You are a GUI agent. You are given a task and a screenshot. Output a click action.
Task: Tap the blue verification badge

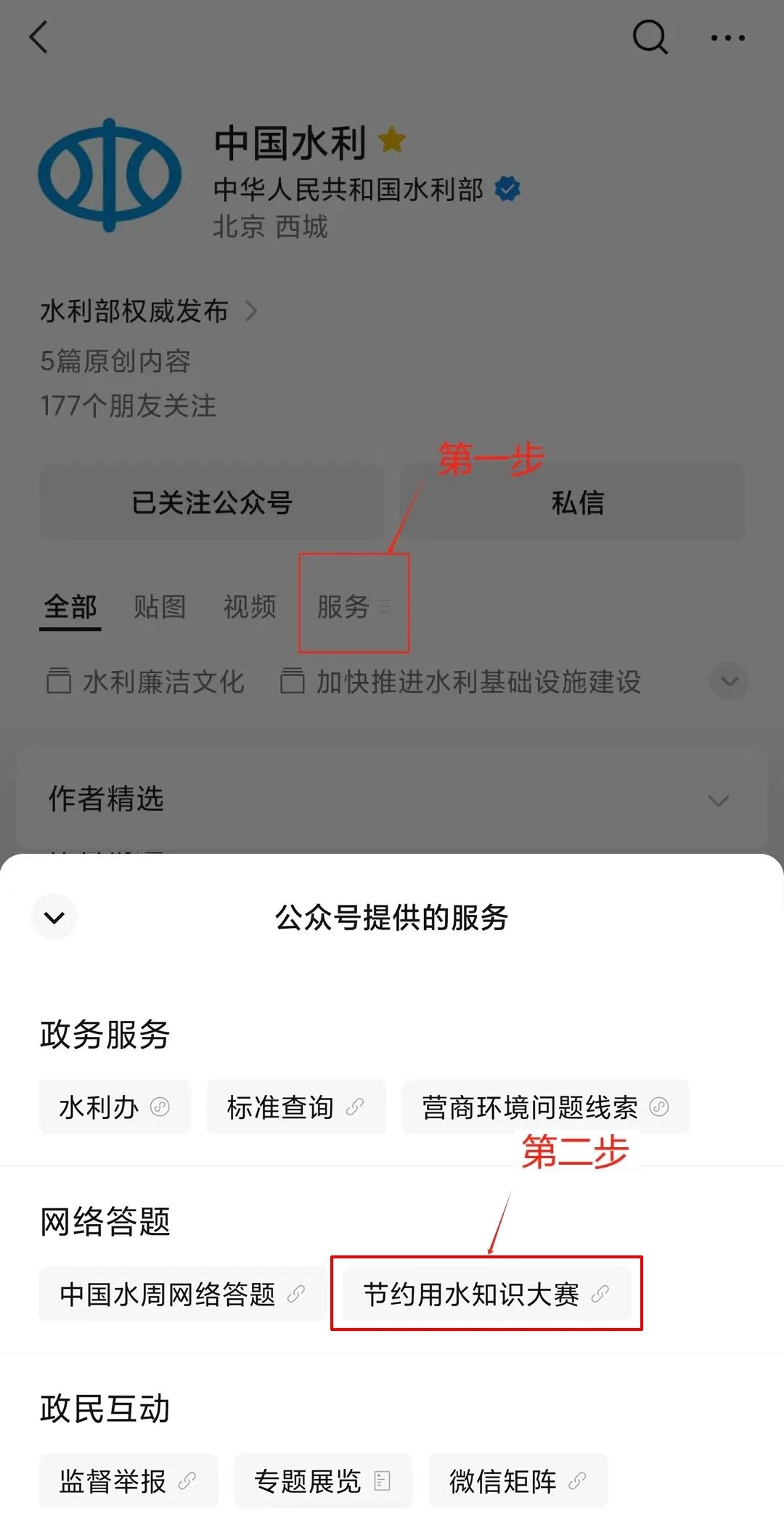(x=507, y=189)
